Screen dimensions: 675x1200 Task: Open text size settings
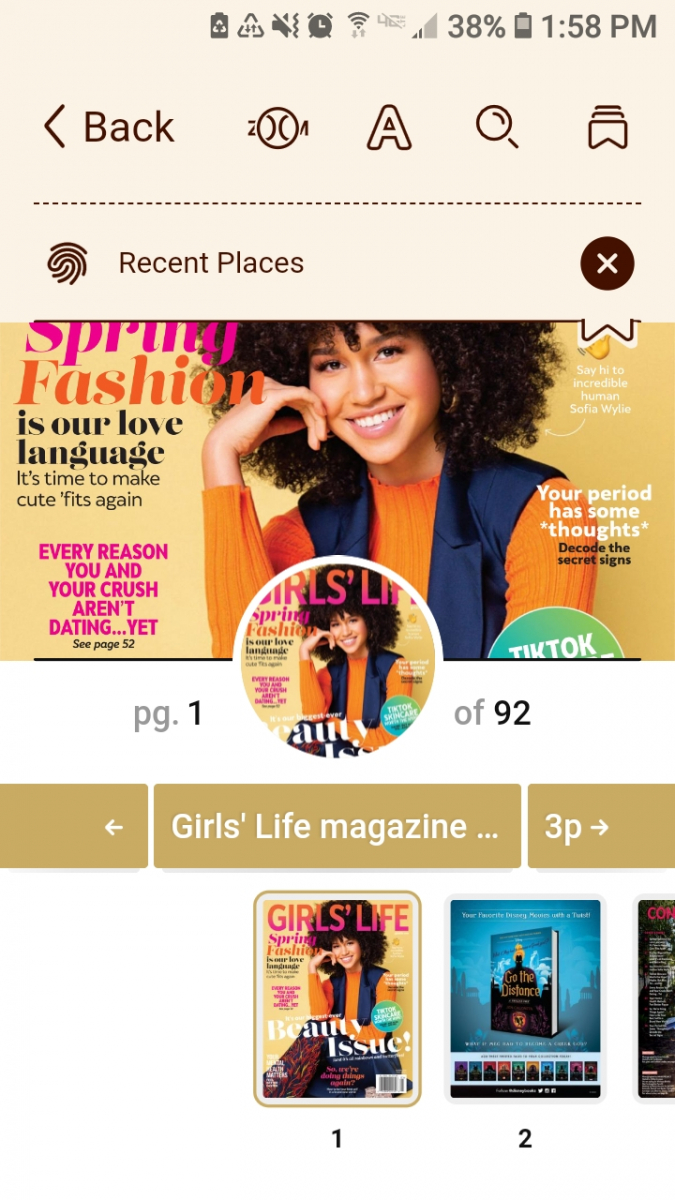pos(389,128)
